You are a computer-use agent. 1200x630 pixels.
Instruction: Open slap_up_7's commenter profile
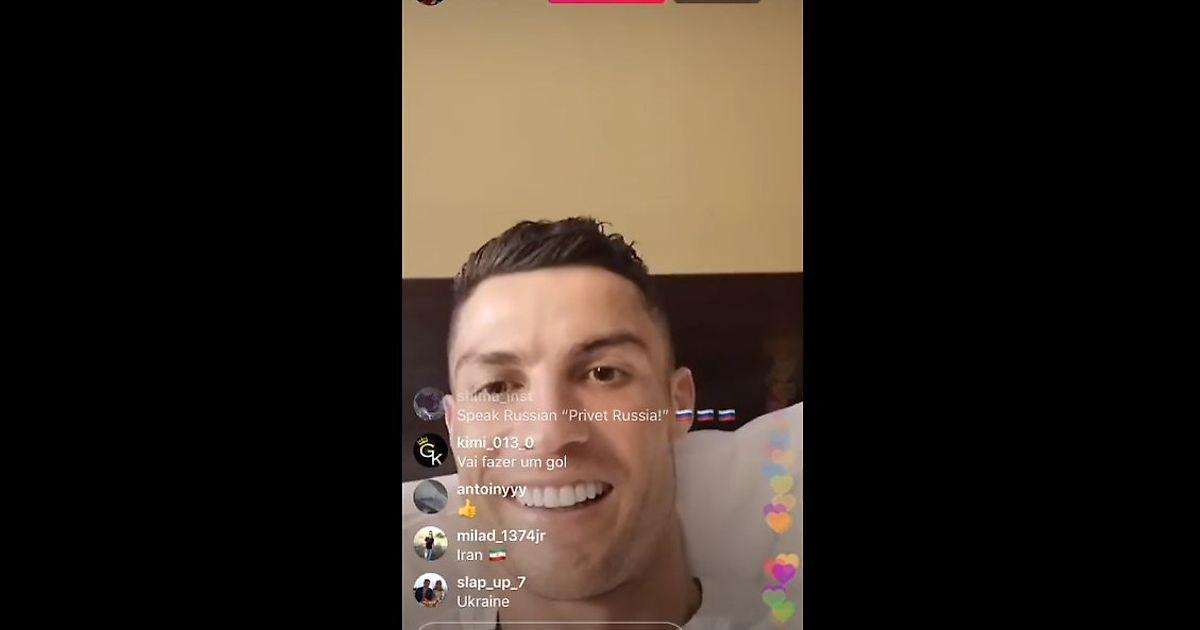tap(430, 590)
